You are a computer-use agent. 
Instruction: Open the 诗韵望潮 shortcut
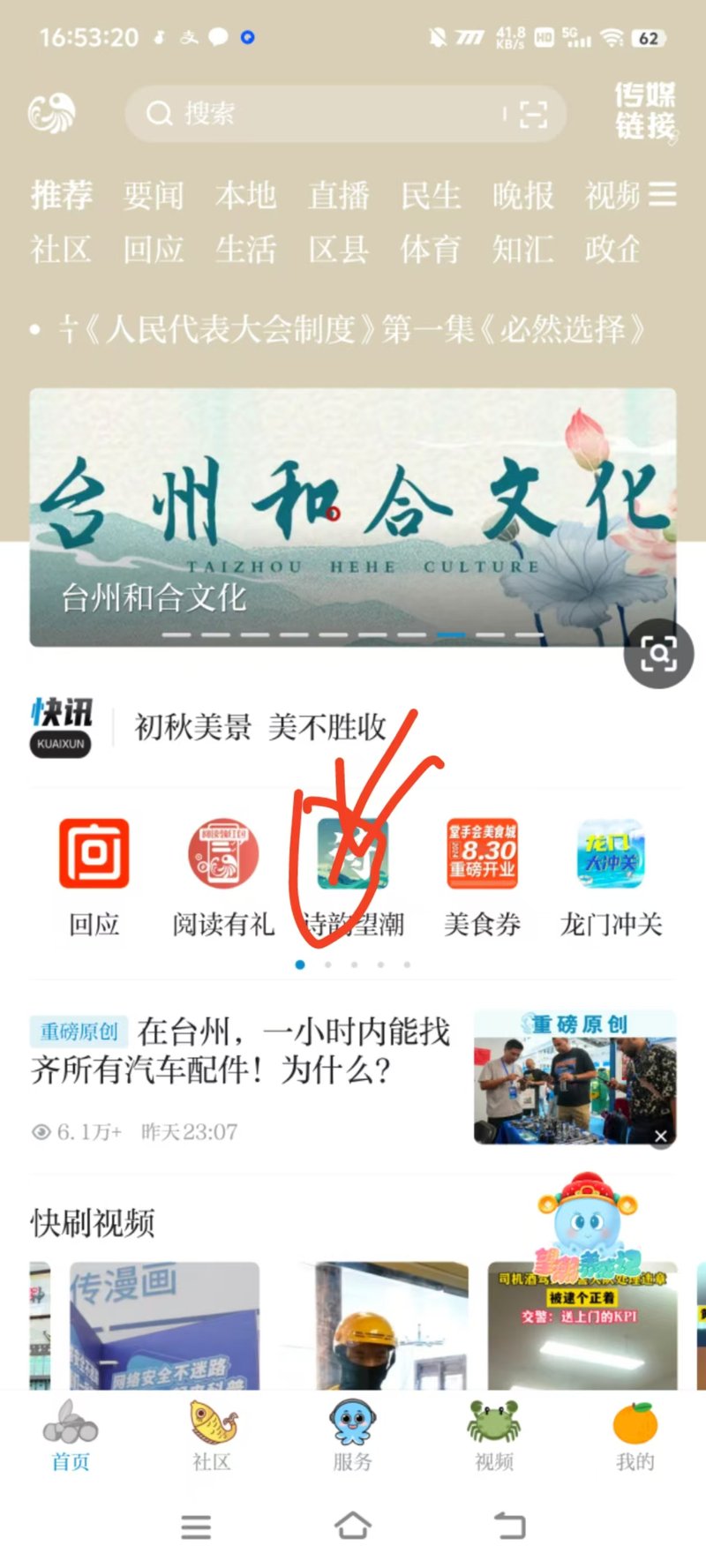click(352, 874)
